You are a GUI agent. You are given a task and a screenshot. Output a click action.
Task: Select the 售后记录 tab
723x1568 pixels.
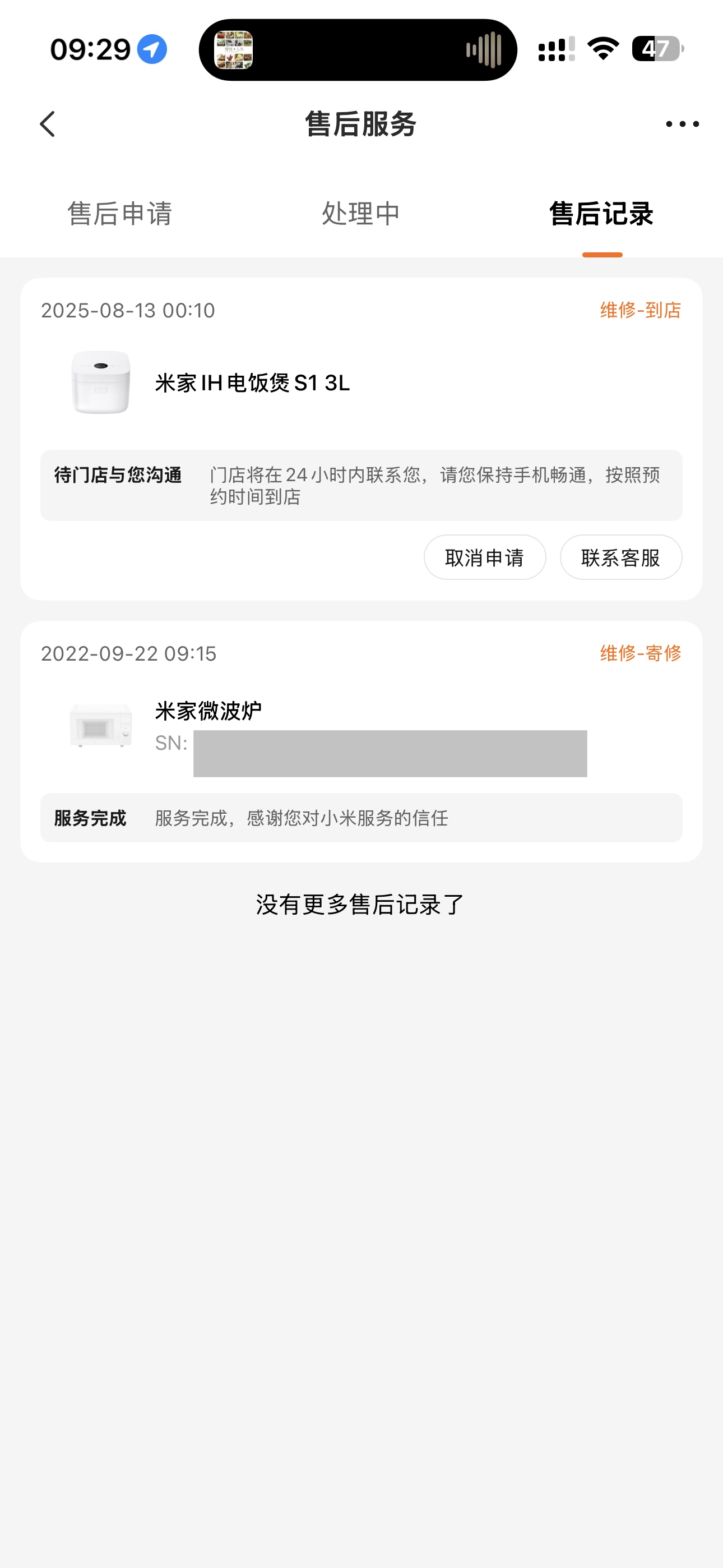pyautogui.click(x=601, y=214)
